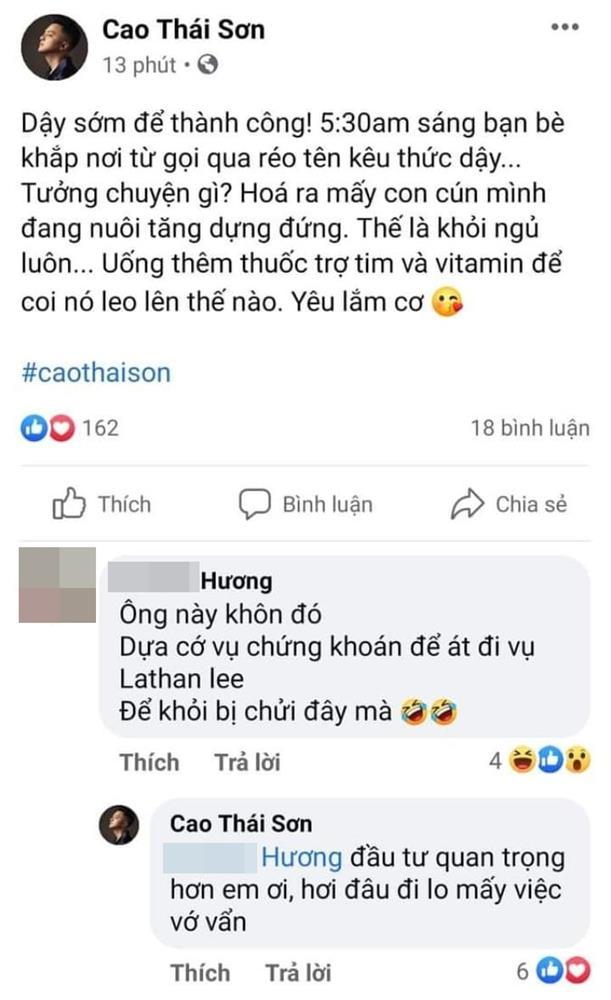This screenshot has height=1000, width=611.
Task: Reply to Hương's comment with Trả lời
Action: (247, 762)
